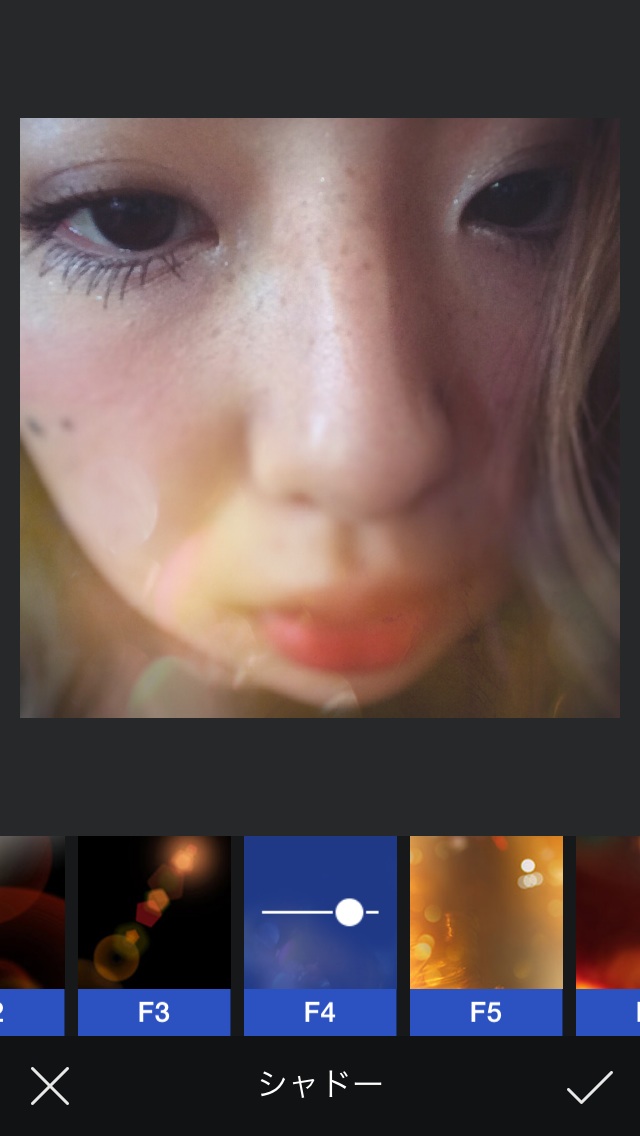Pick the red filter after F5
This screenshot has width=640, height=1136.
[x=610, y=932]
